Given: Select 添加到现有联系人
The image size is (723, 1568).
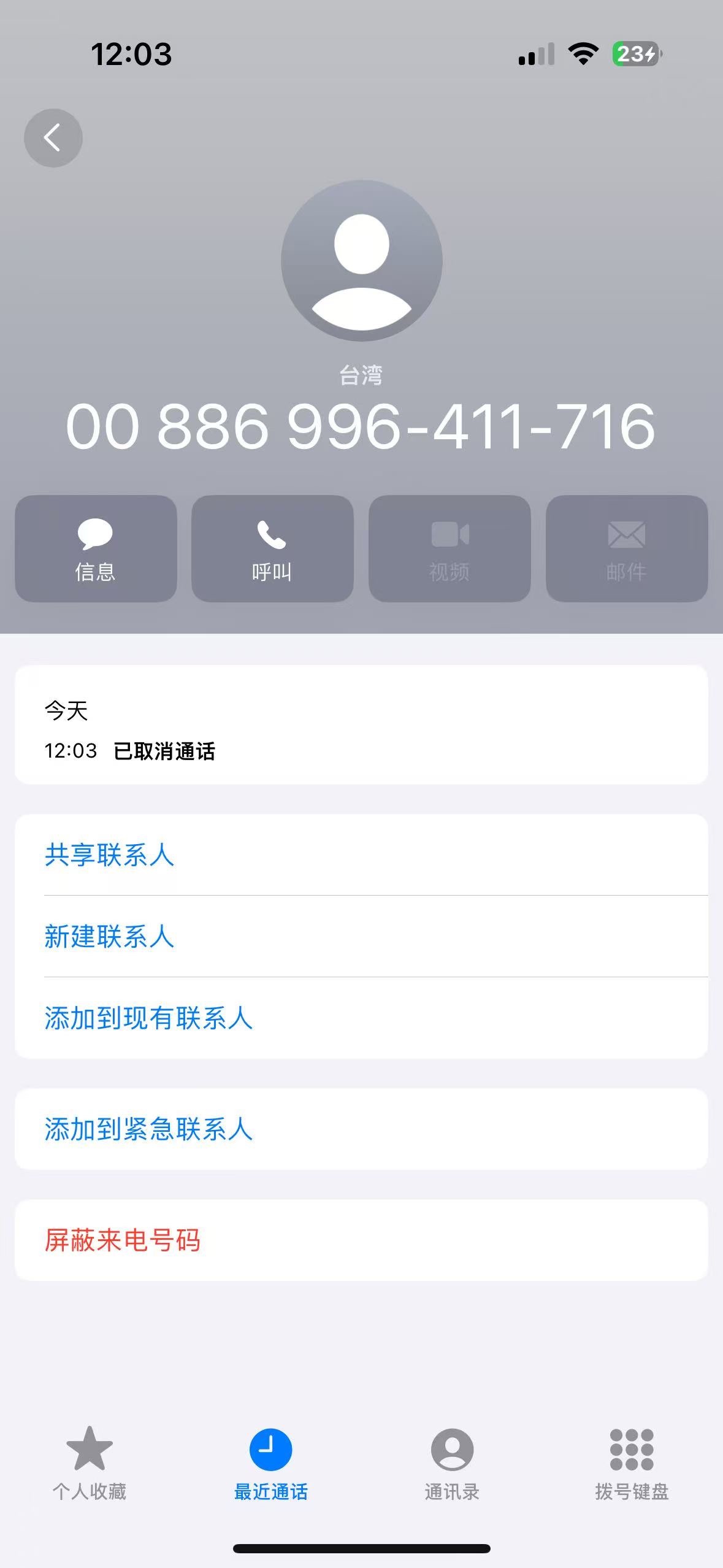Looking at the screenshot, I should point(148,1018).
